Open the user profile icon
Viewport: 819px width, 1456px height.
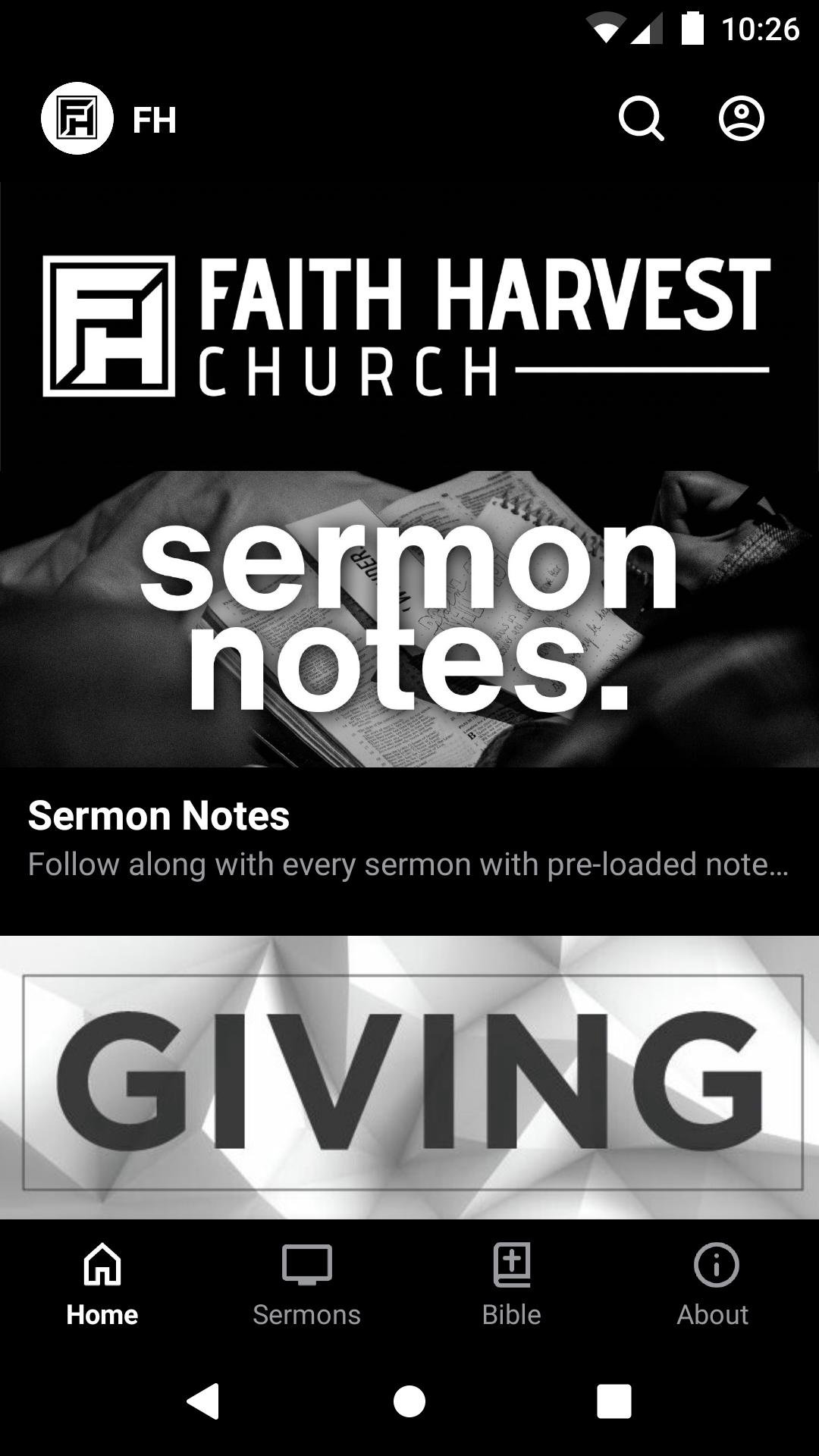pyautogui.click(x=741, y=119)
